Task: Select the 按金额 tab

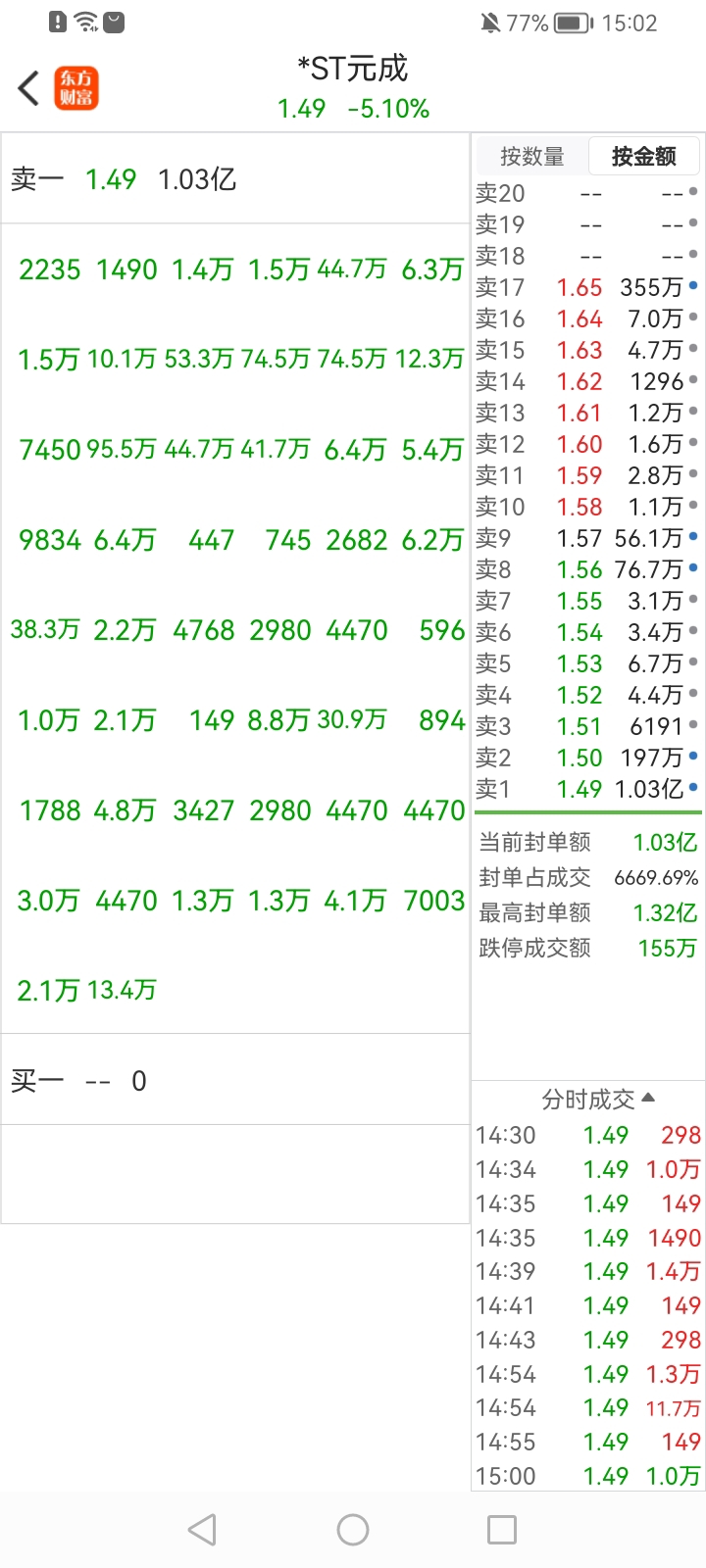Action: [643, 157]
